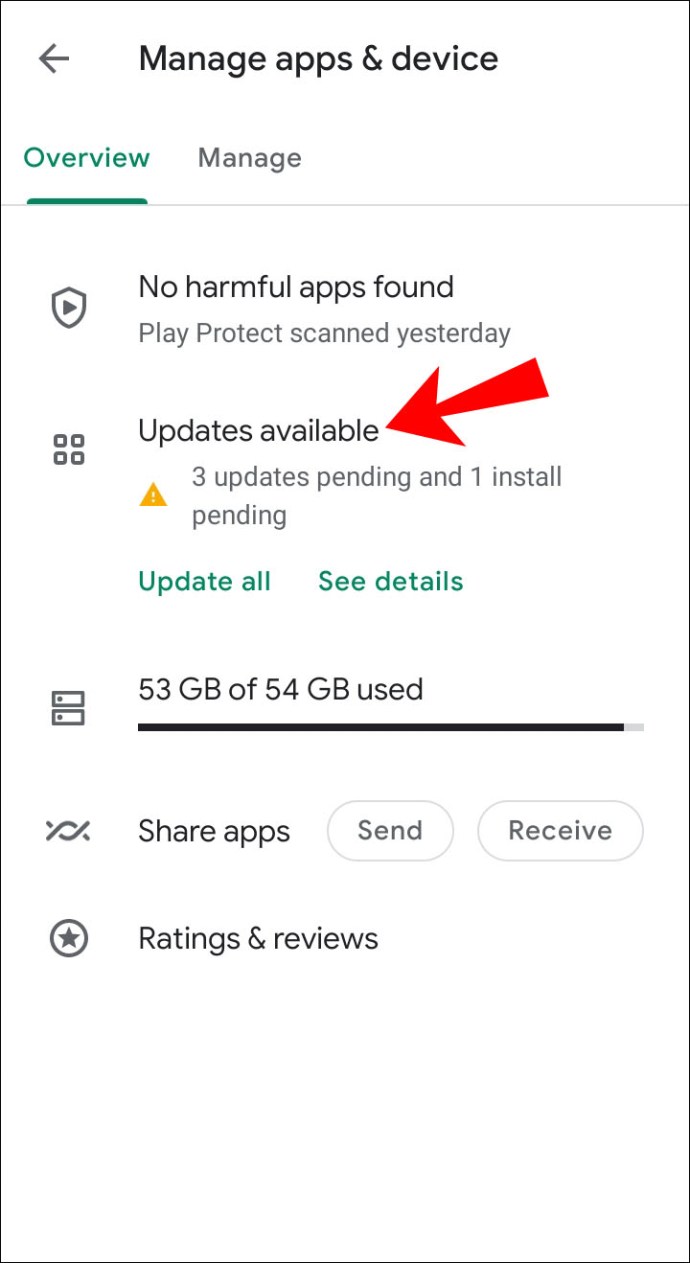Screen dimensions: 690x1263
Task: Tap Receive to get shared apps
Action: 560,831
